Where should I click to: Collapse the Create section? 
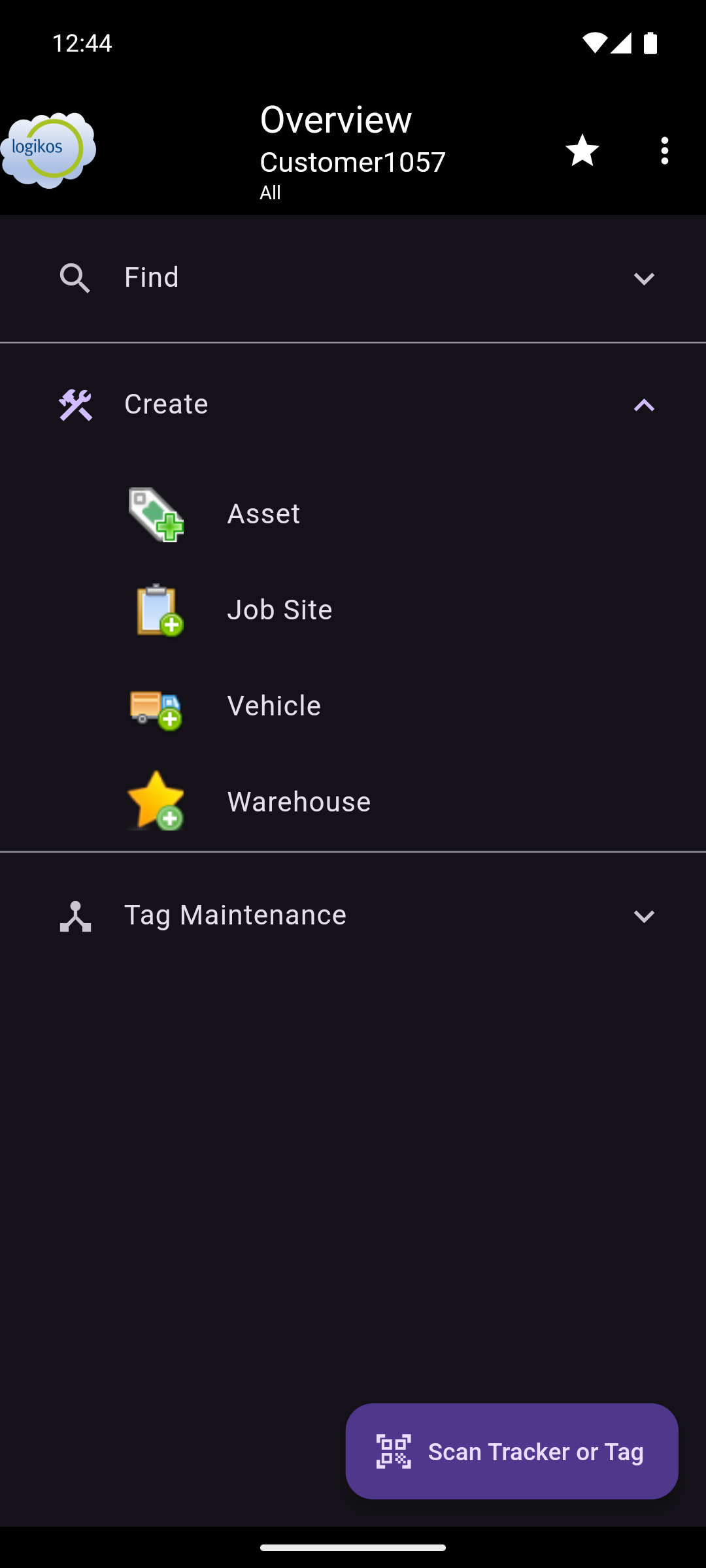[x=353, y=404]
